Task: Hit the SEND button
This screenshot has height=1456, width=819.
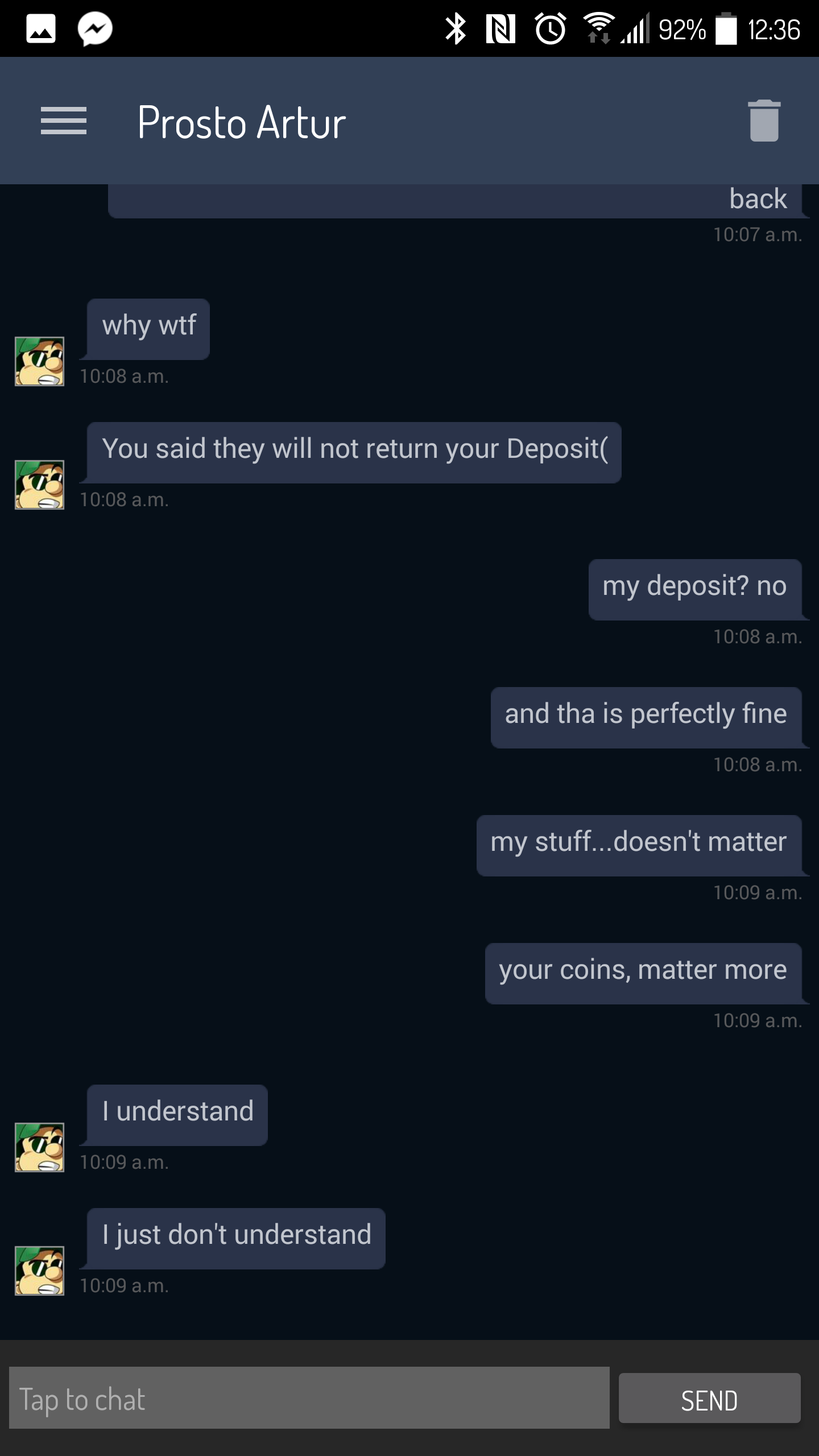Action: [x=709, y=1400]
